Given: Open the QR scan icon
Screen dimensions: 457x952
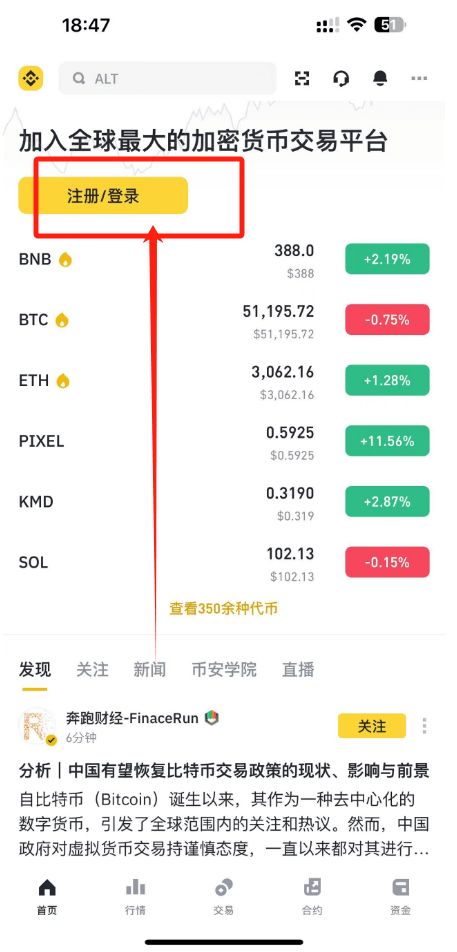Looking at the screenshot, I should (x=302, y=78).
